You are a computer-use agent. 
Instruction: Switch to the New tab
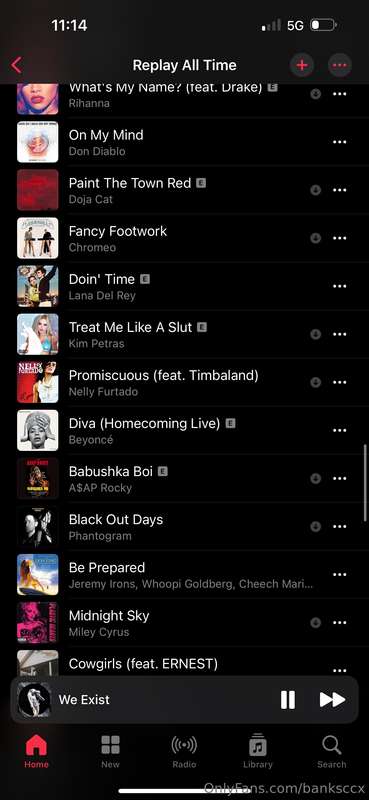(x=110, y=751)
